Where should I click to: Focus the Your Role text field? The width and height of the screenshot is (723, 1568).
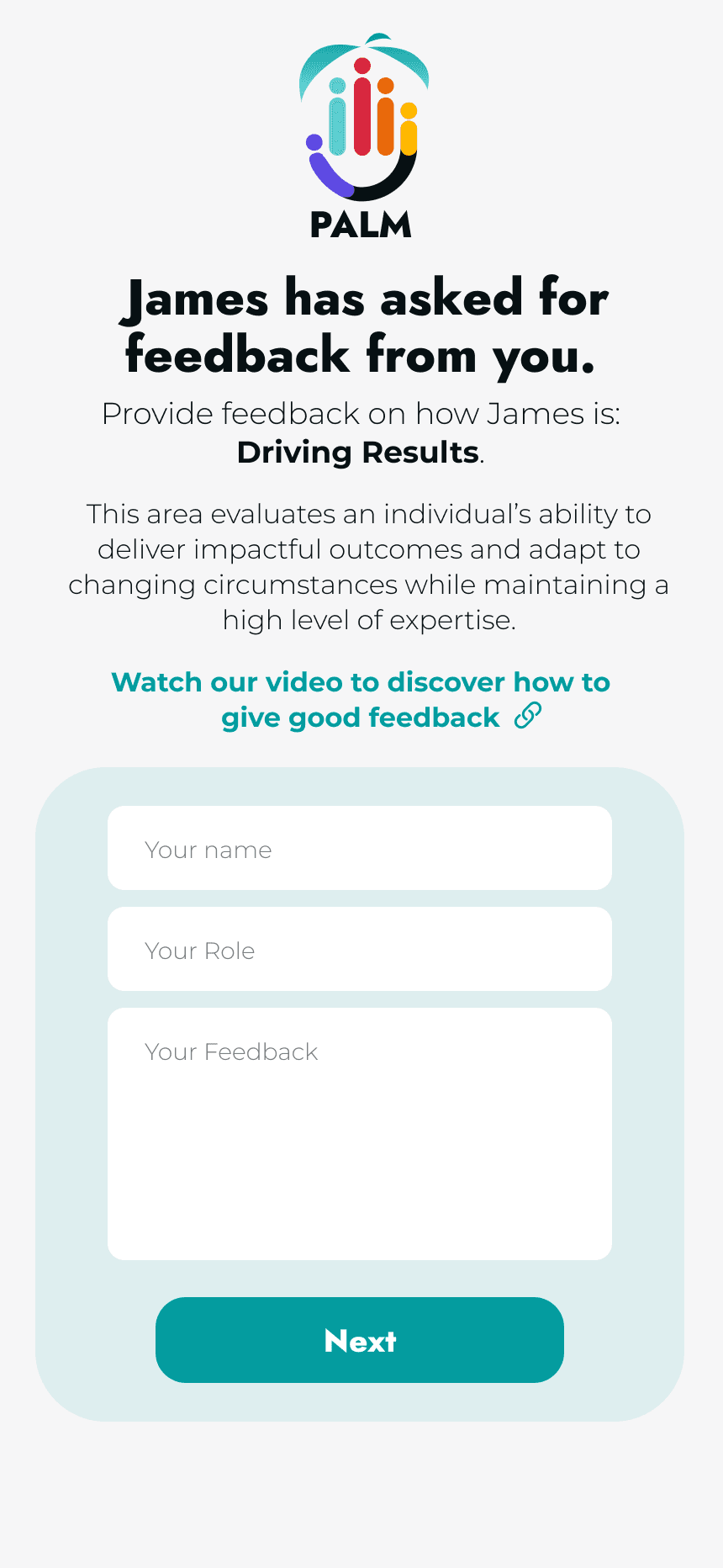pyautogui.click(x=360, y=949)
